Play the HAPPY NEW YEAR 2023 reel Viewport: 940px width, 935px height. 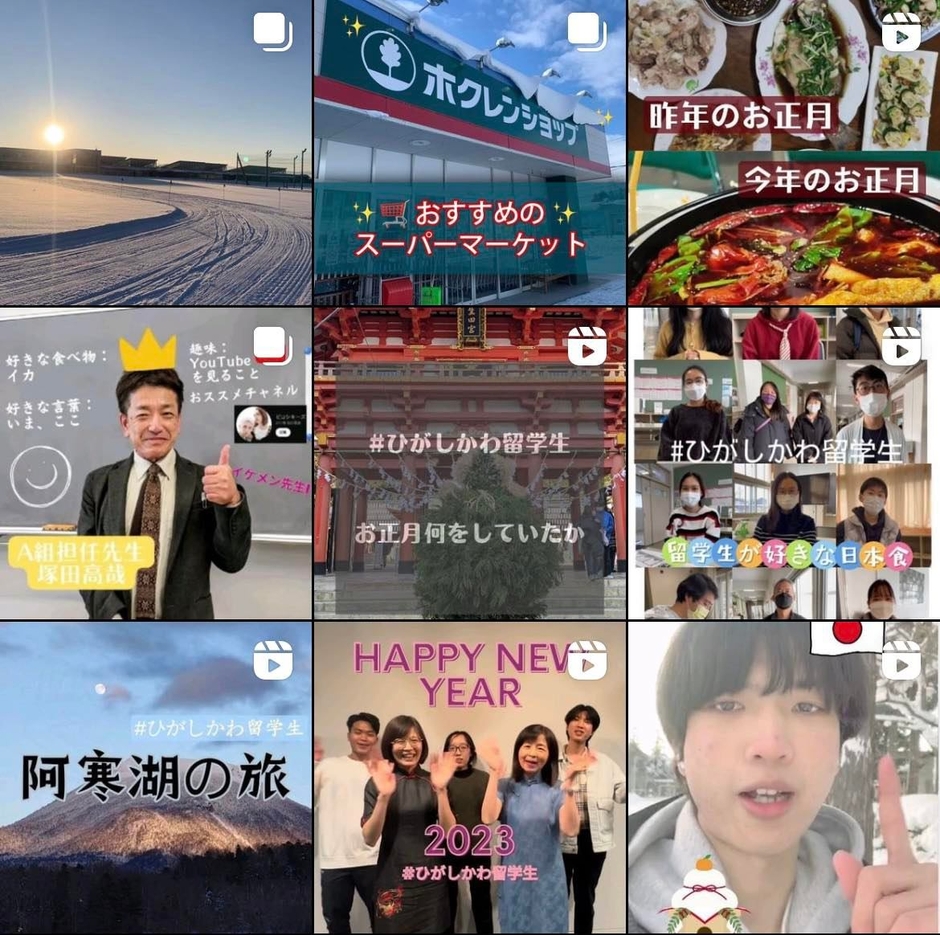pos(469,778)
